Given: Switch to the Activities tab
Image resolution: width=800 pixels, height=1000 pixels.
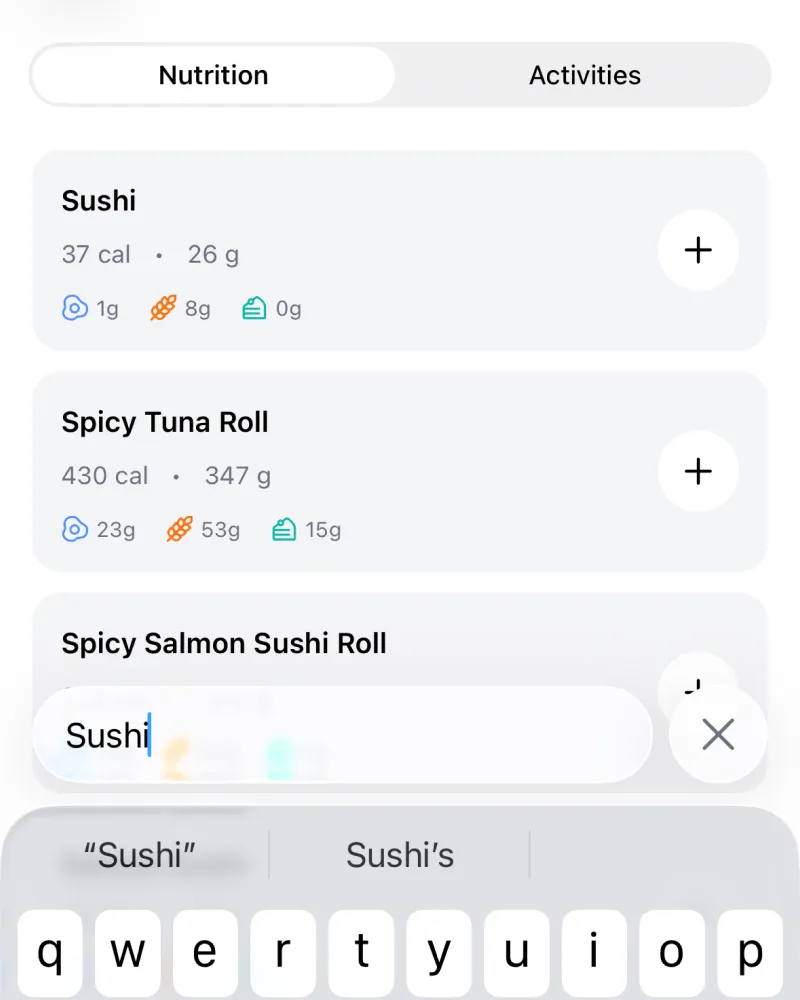Looking at the screenshot, I should 585,75.
